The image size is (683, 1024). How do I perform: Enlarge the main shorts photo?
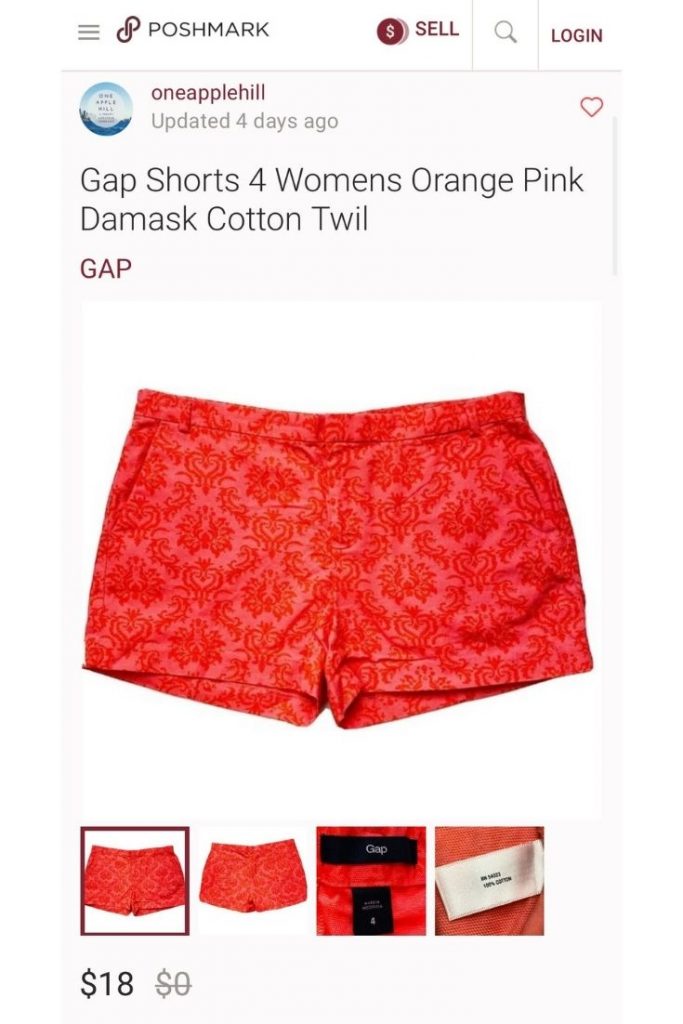point(342,559)
